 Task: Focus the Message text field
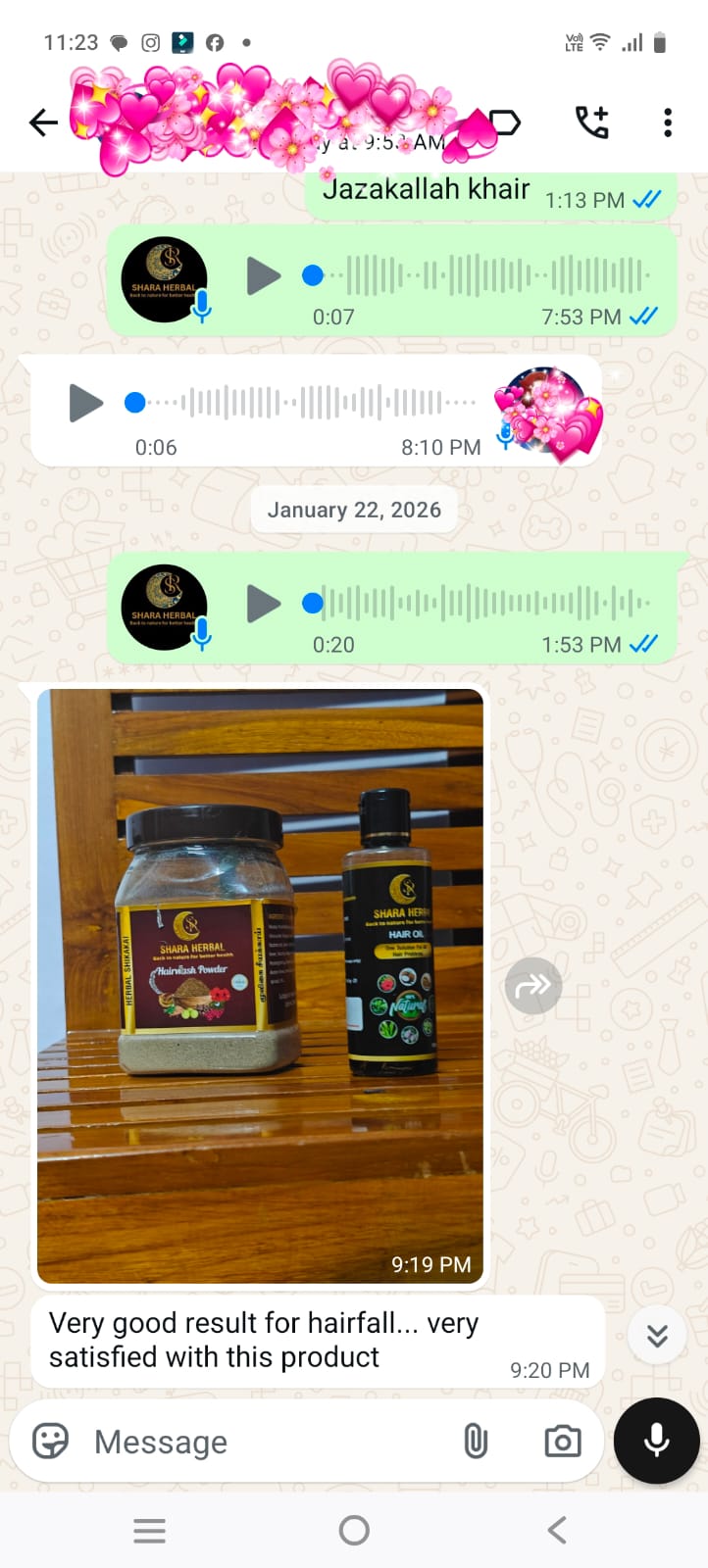click(x=265, y=1442)
